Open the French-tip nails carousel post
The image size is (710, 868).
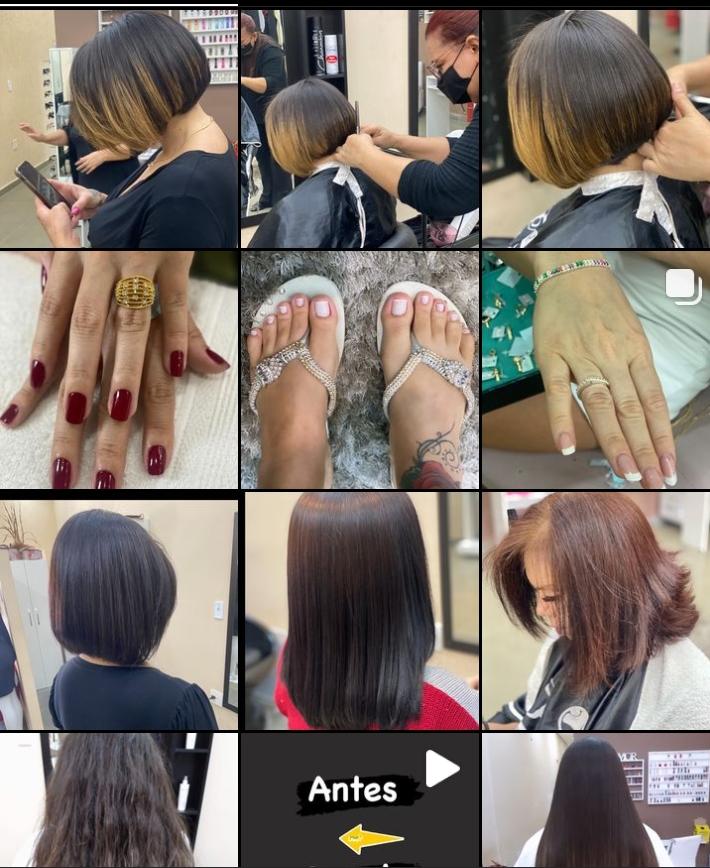click(x=596, y=370)
